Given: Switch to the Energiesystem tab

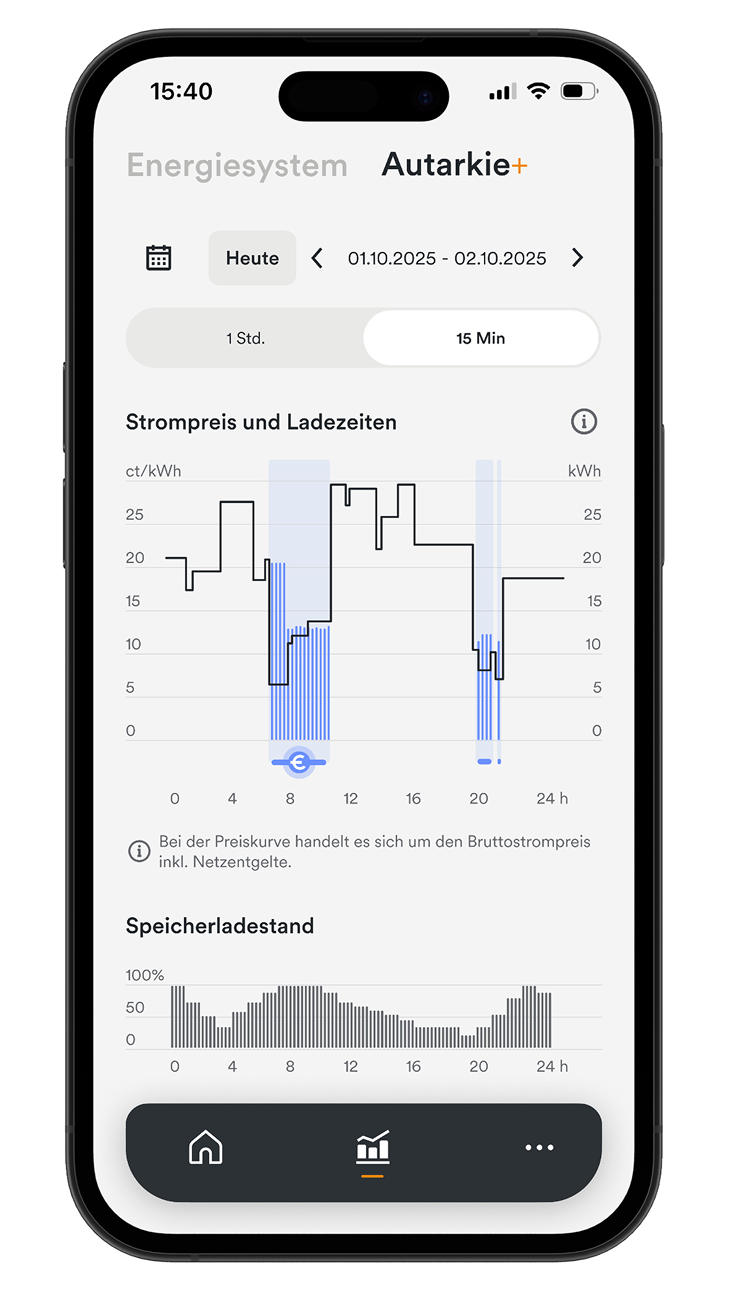Looking at the screenshot, I should click(237, 165).
